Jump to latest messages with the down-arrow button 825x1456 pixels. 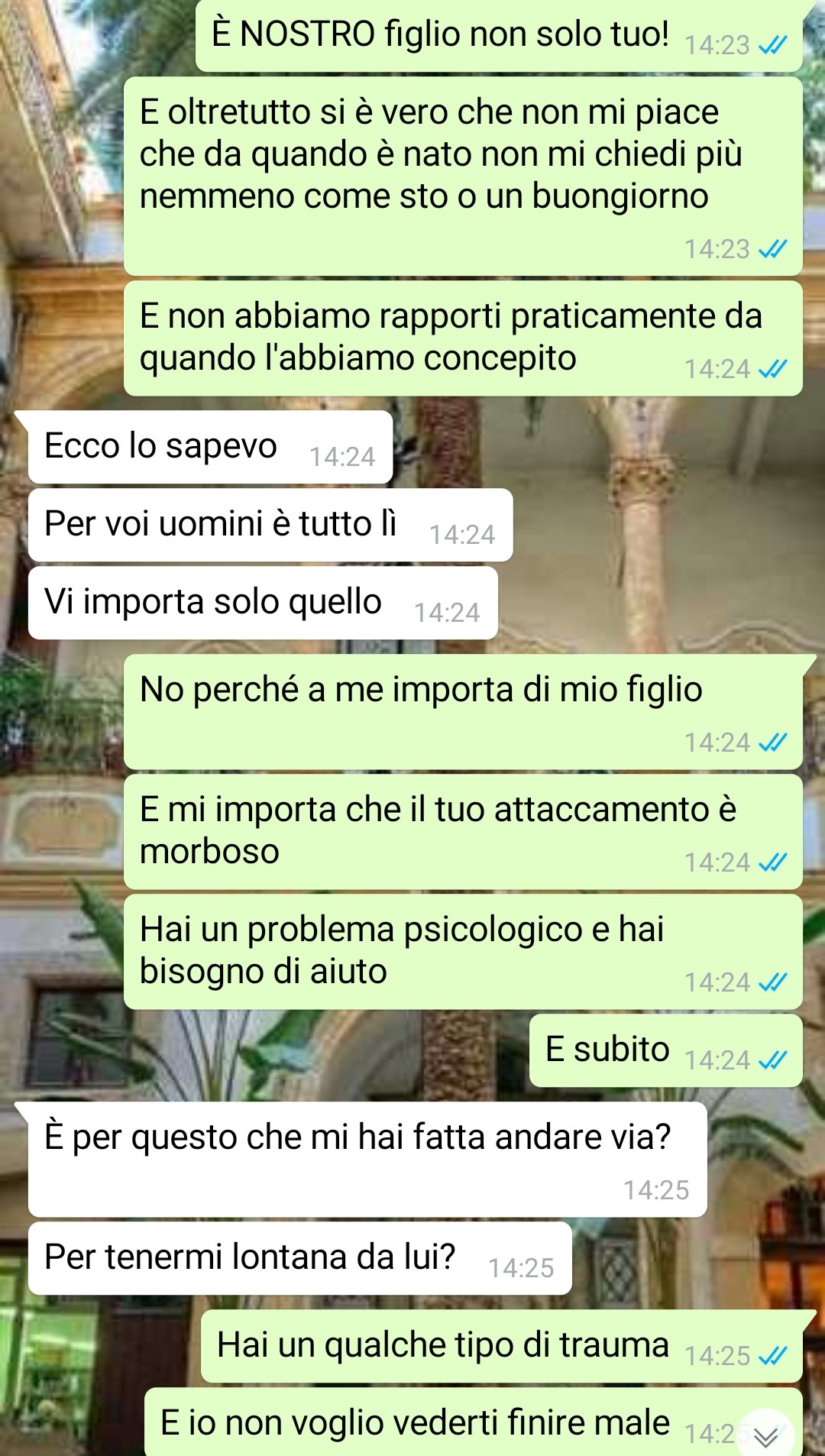coord(765,1436)
